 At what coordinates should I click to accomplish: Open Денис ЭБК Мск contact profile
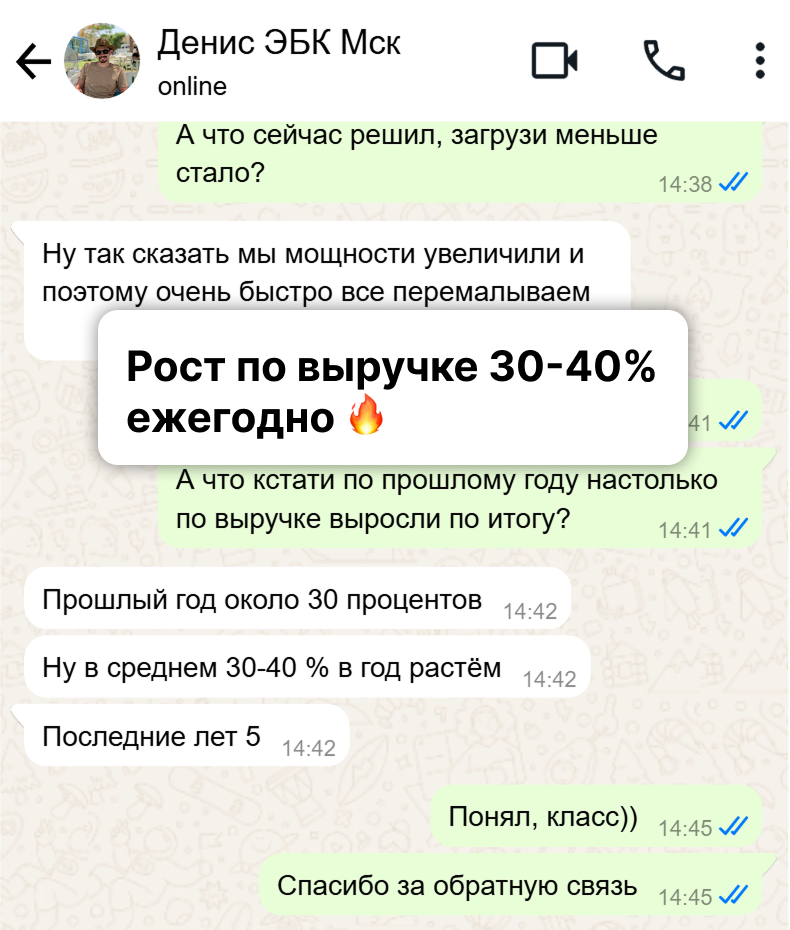coord(279,60)
